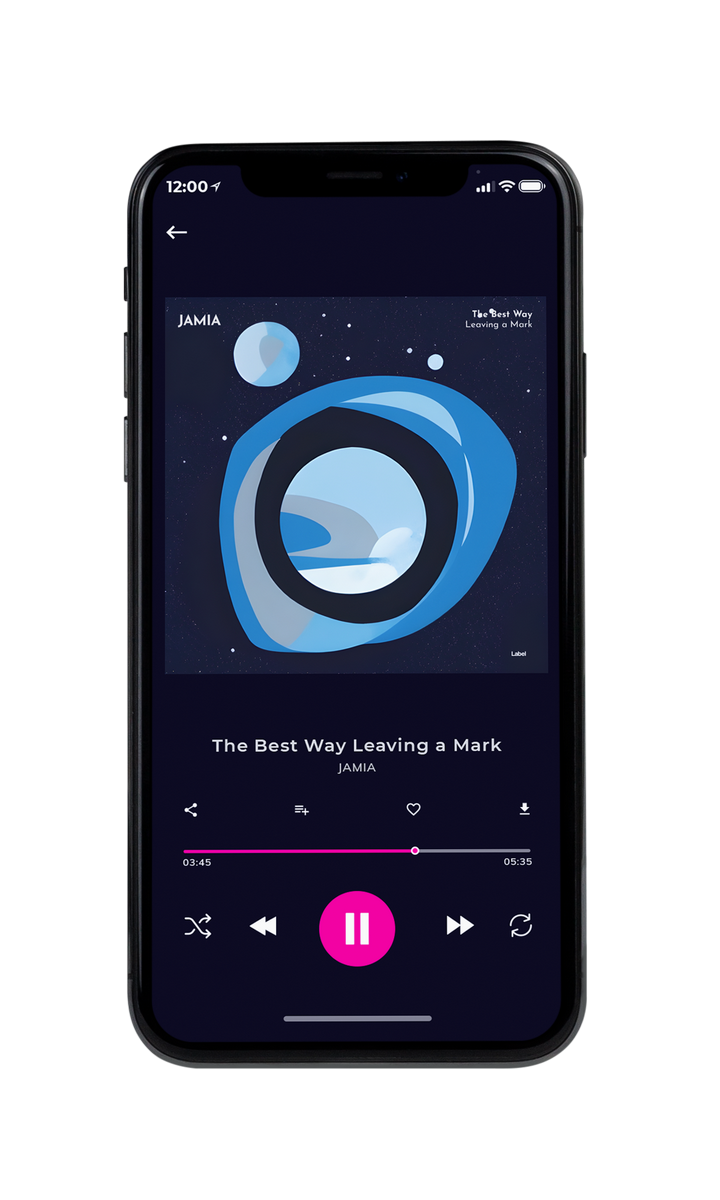Tap the pink seek bar handle
Viewport: 720px width, 1200px height.
point(415,851)
